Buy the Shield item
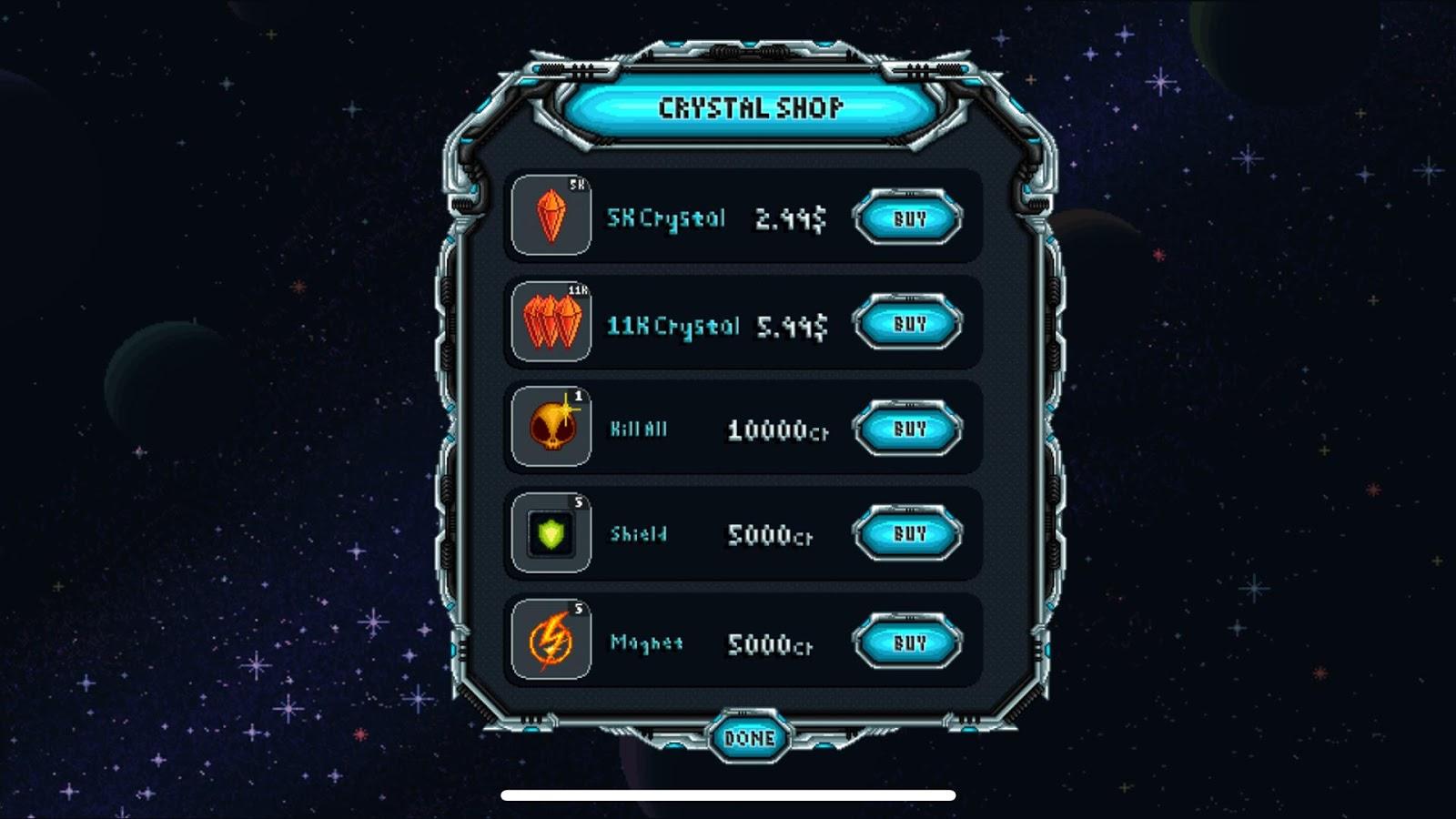1456x819 pixels. tap(908, 534)
